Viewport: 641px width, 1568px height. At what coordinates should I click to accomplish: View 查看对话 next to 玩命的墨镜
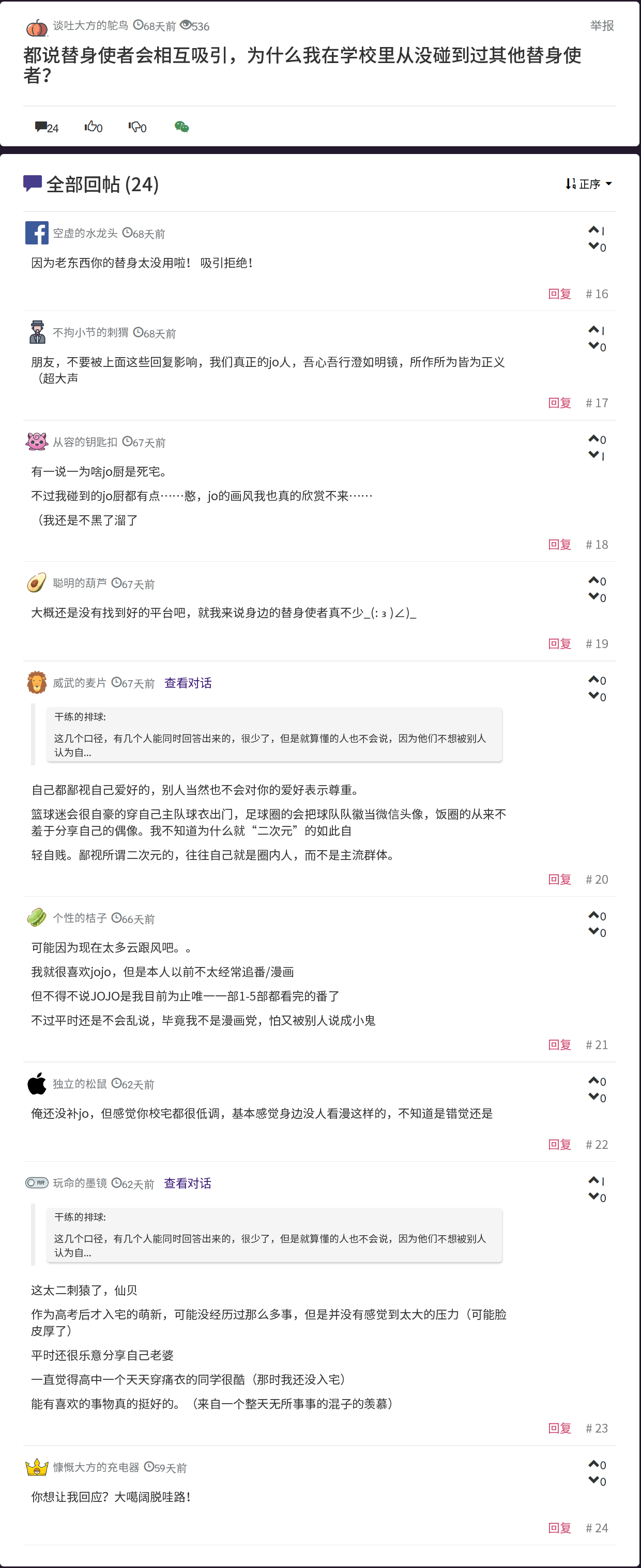[x=188, y=1183]
